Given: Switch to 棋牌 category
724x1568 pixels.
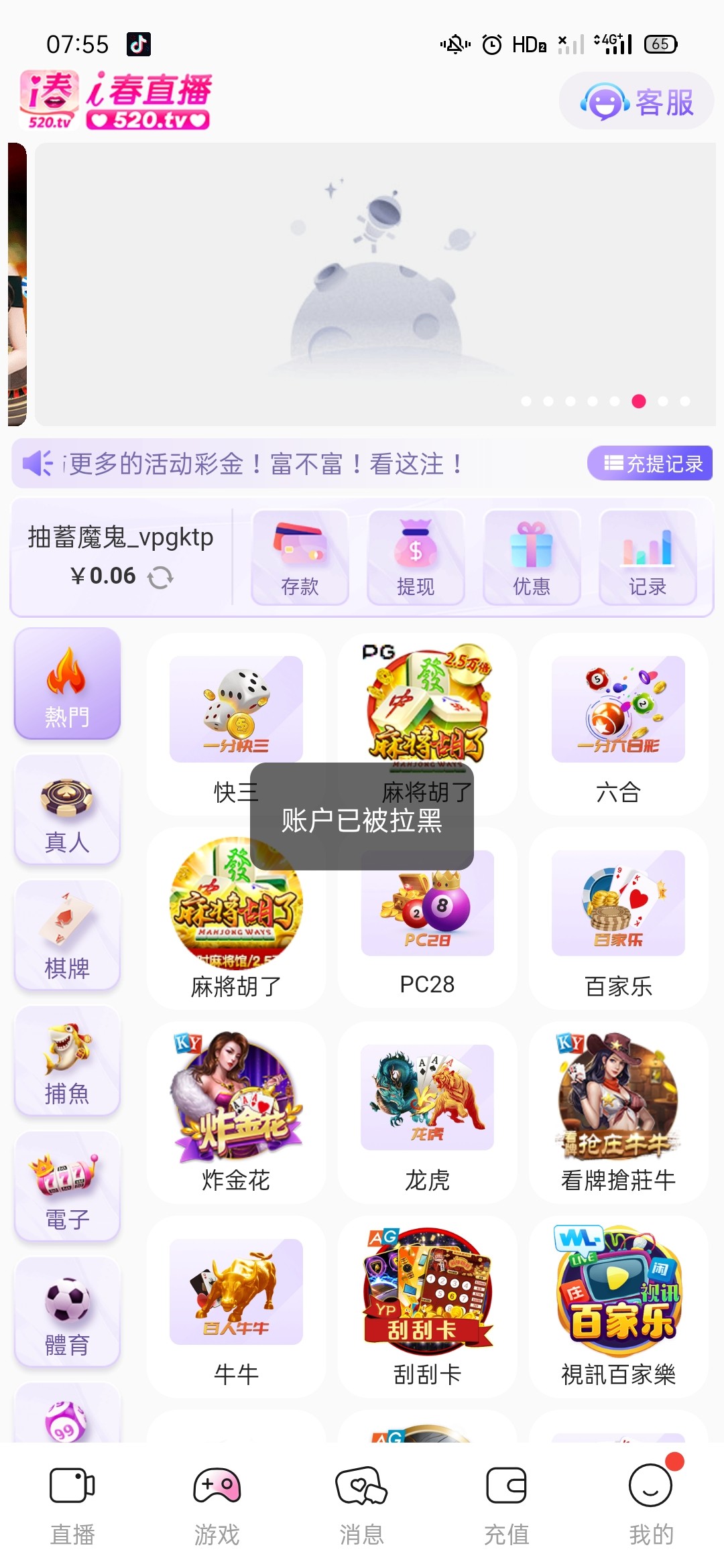Looking at the screenshot, I should (67, 935).
